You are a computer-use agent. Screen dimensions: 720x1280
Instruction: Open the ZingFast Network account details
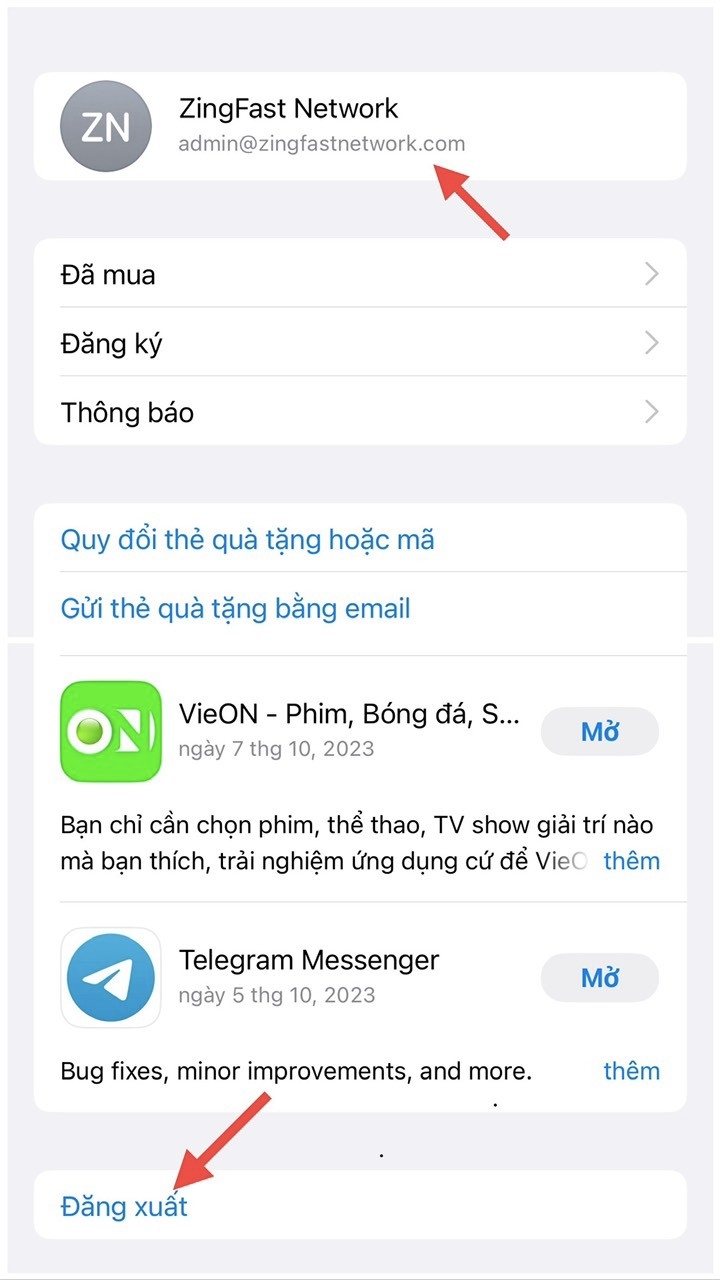point(360,126)
